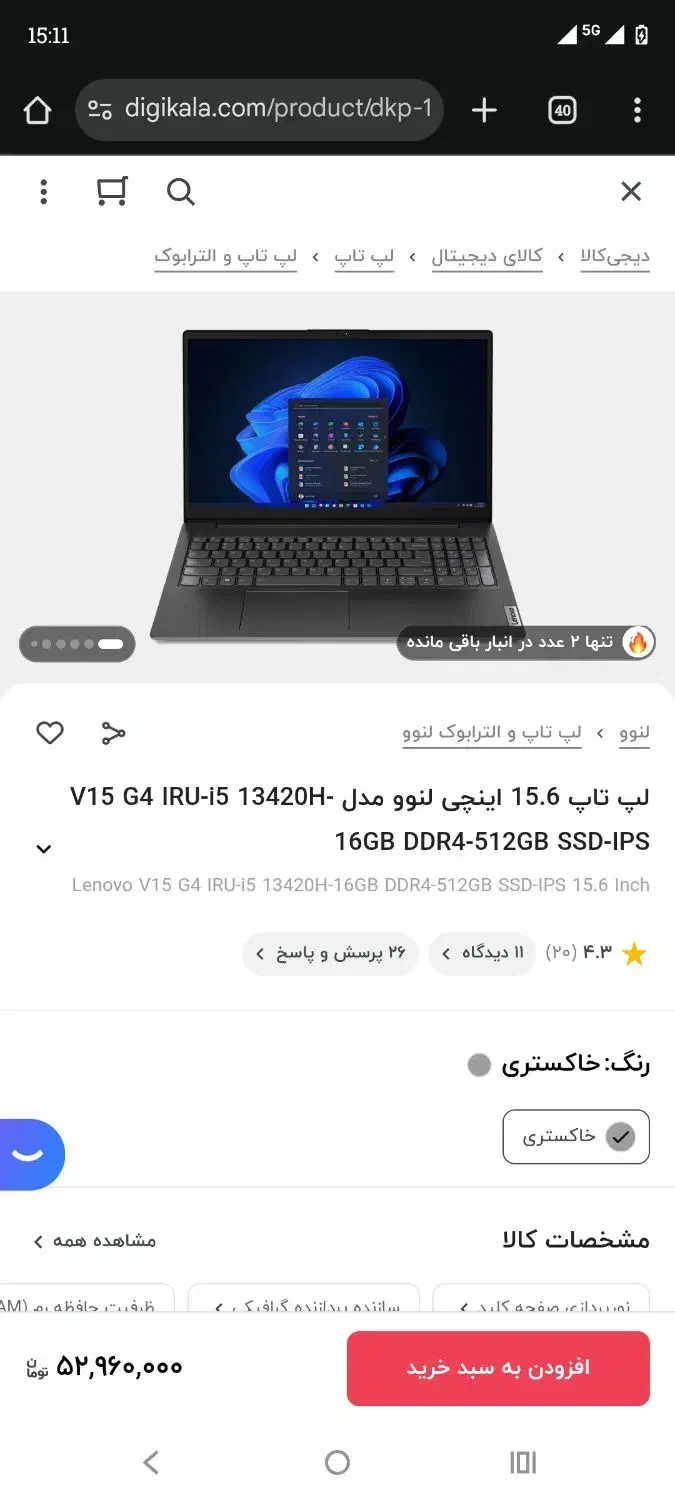
Task: Open the Digikala search icon
Action: [x=180, y=191]
